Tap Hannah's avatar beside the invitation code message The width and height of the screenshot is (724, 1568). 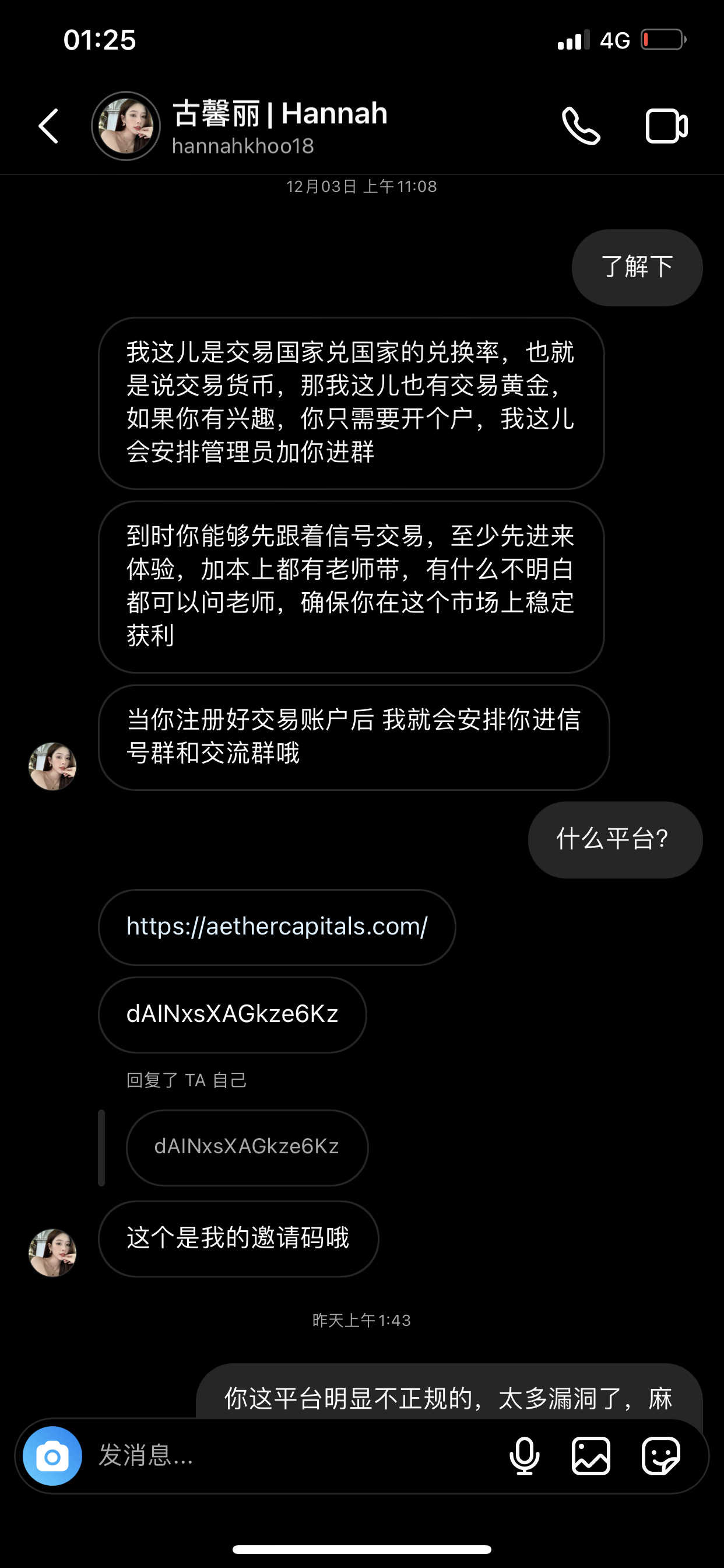point(52,1252)
